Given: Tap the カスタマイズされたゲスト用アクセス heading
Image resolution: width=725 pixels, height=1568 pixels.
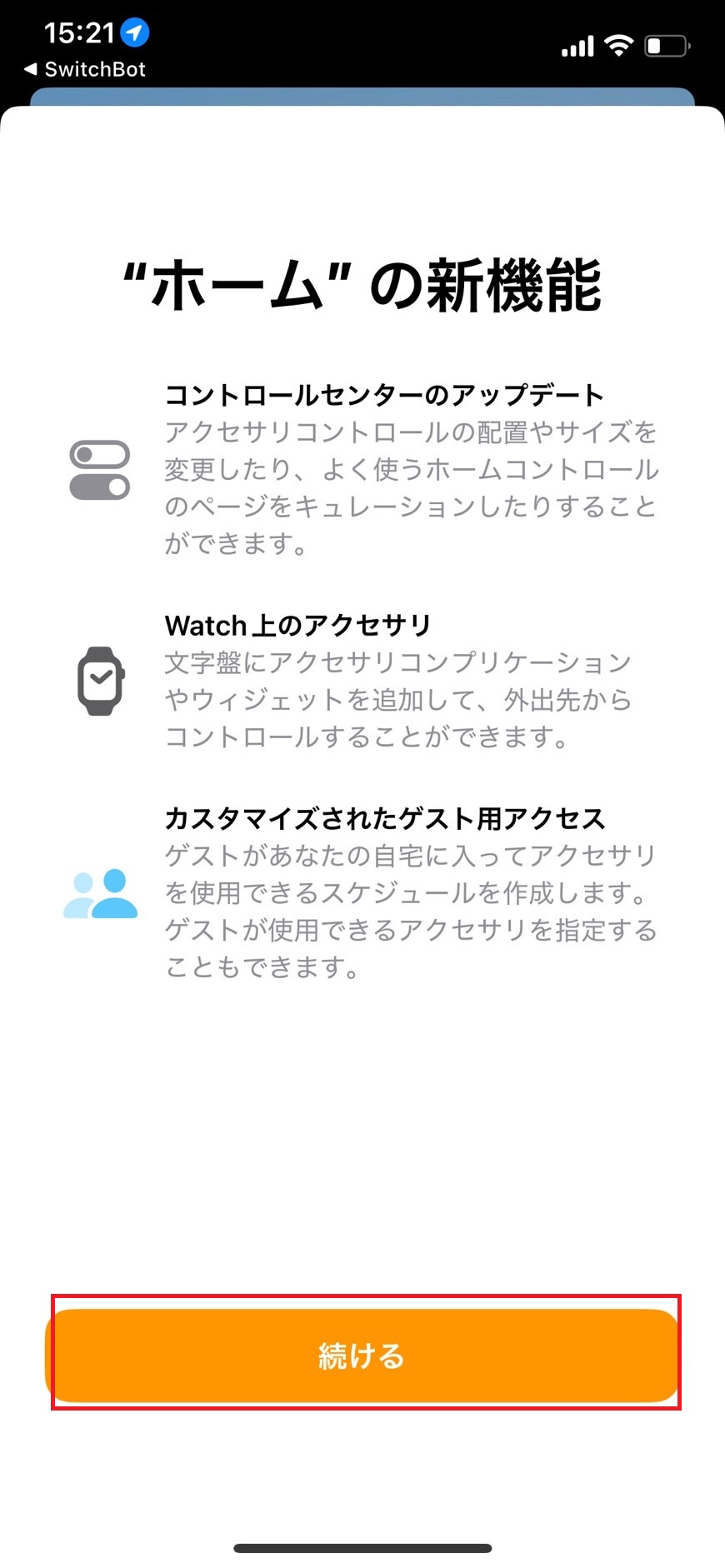Looking at the screenshot, I should click(x=386, y=818).
